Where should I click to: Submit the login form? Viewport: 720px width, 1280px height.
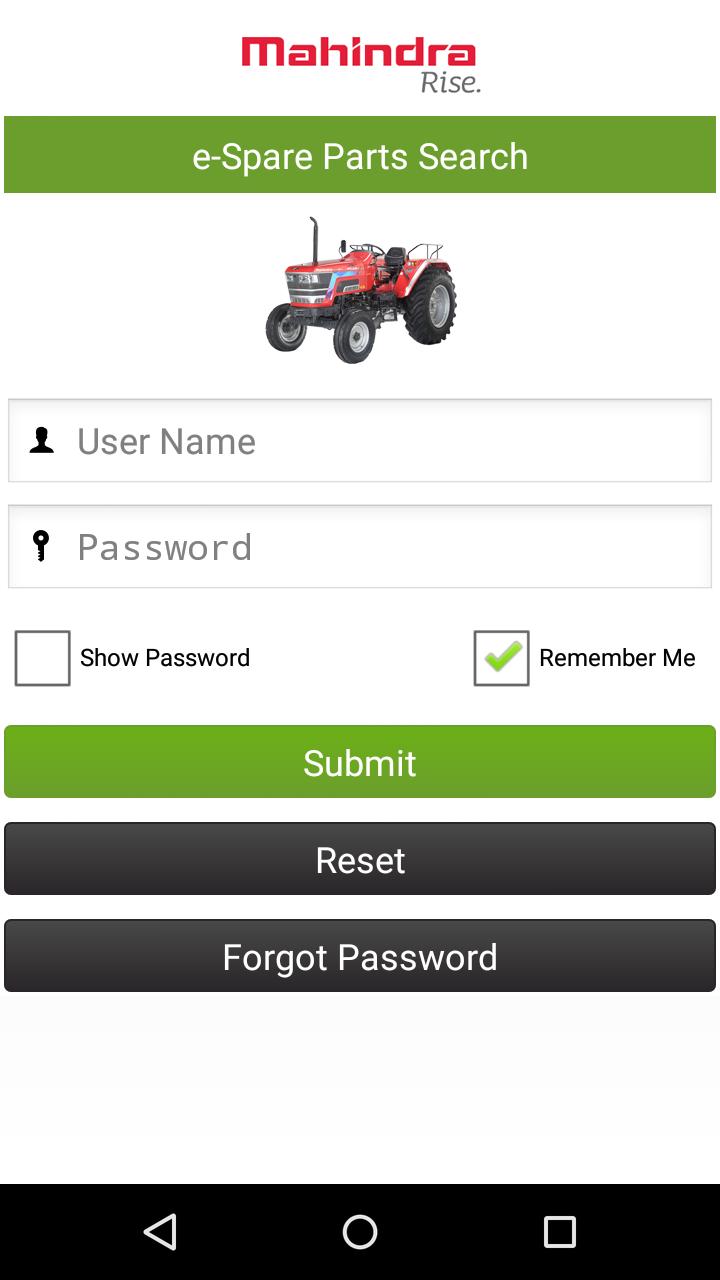[x=360, y=762]
